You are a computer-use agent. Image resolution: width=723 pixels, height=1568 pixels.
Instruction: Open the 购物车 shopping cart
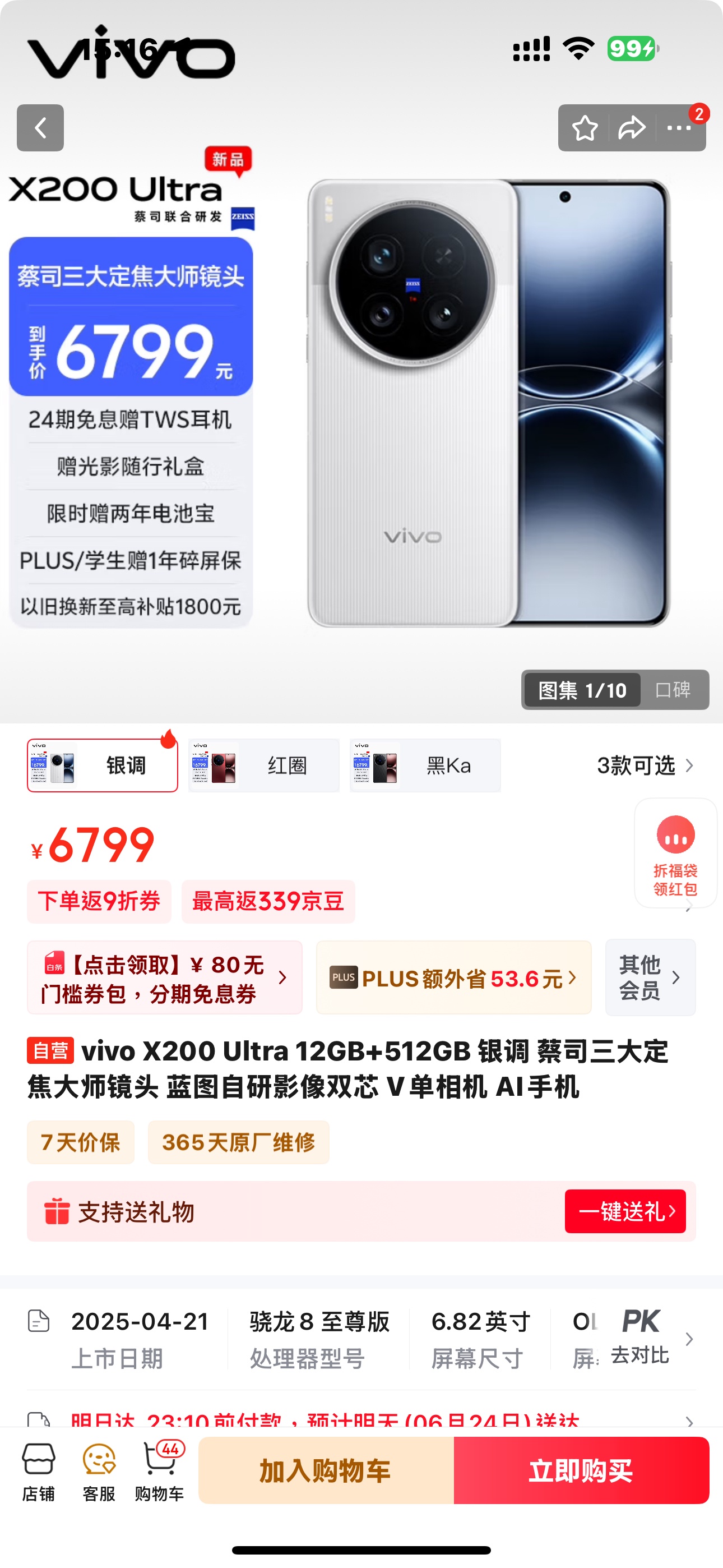click(x=159, y=1472)
